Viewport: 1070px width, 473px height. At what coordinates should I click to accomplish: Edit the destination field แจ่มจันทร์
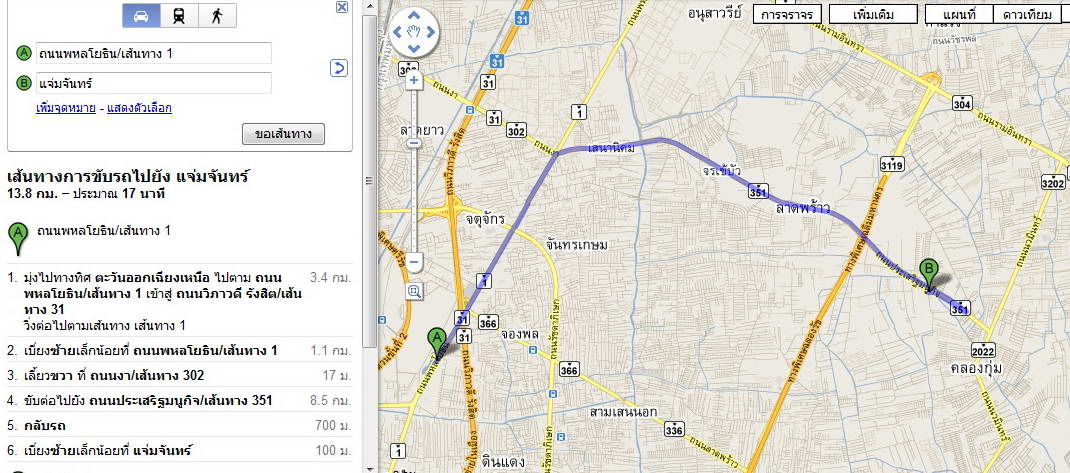[x=154, y=82]
